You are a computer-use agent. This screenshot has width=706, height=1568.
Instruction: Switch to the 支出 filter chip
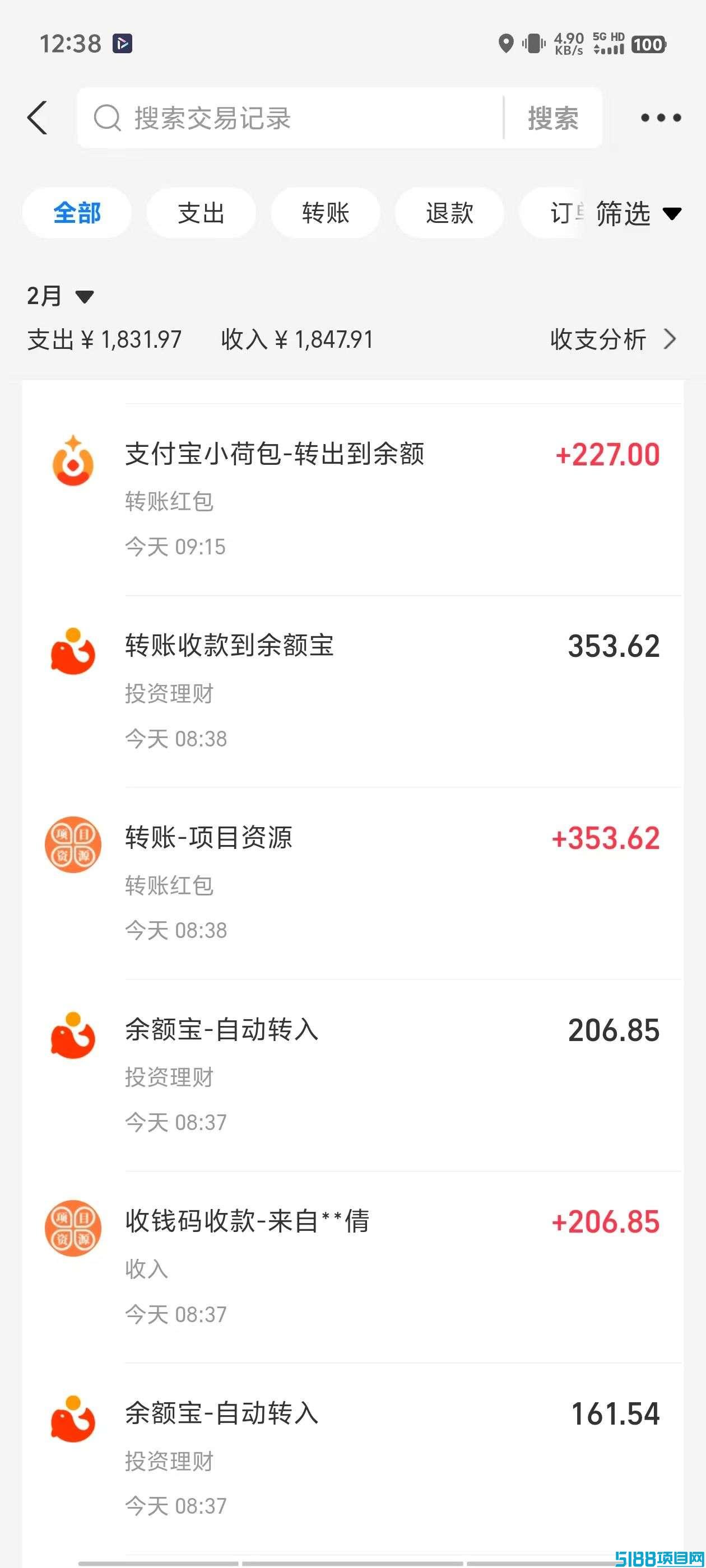point(201,213)
